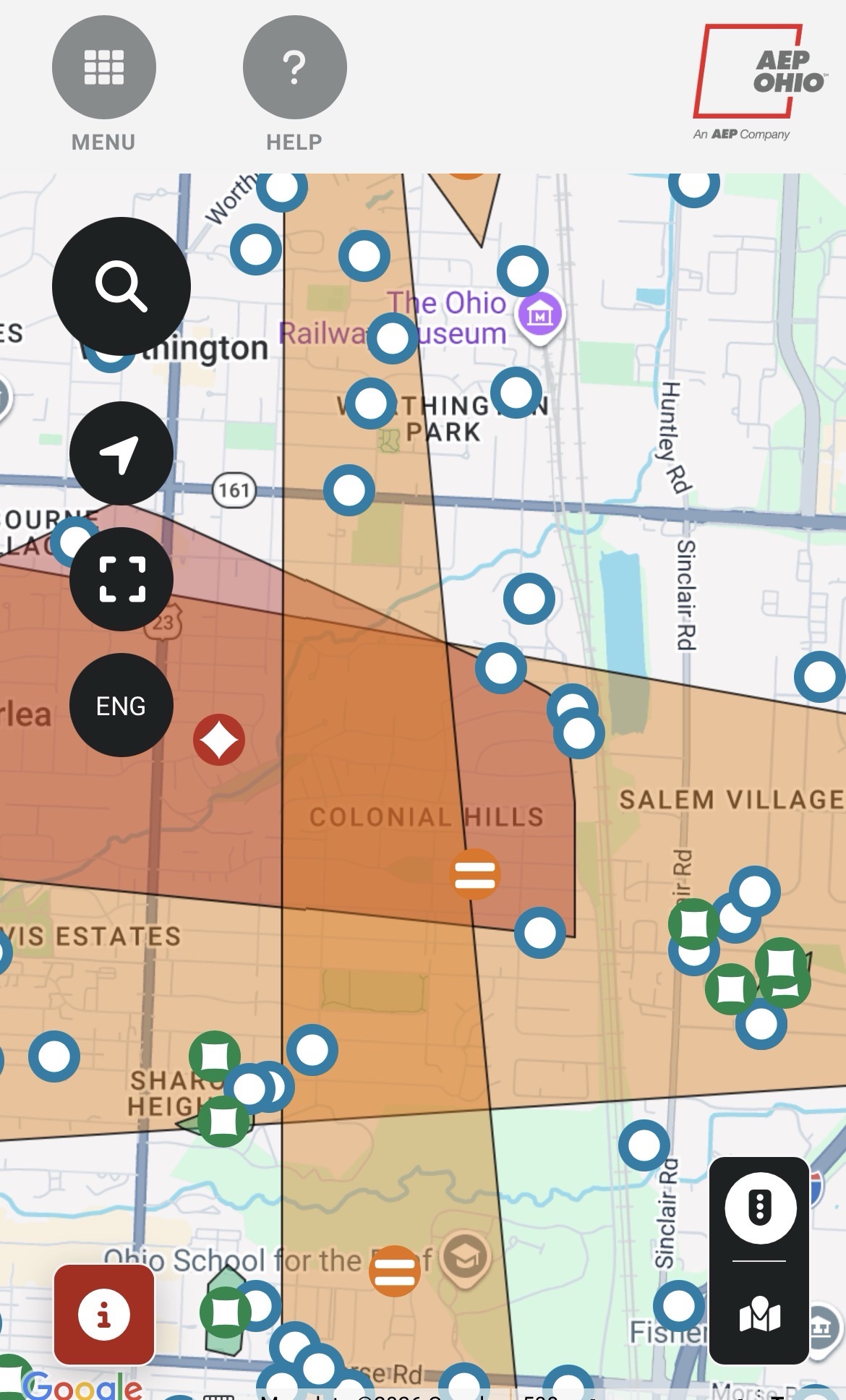Viewport: 846px width, 1400px height.
Task: Open the MENU grid button
Action: click(x=103, y=67)
